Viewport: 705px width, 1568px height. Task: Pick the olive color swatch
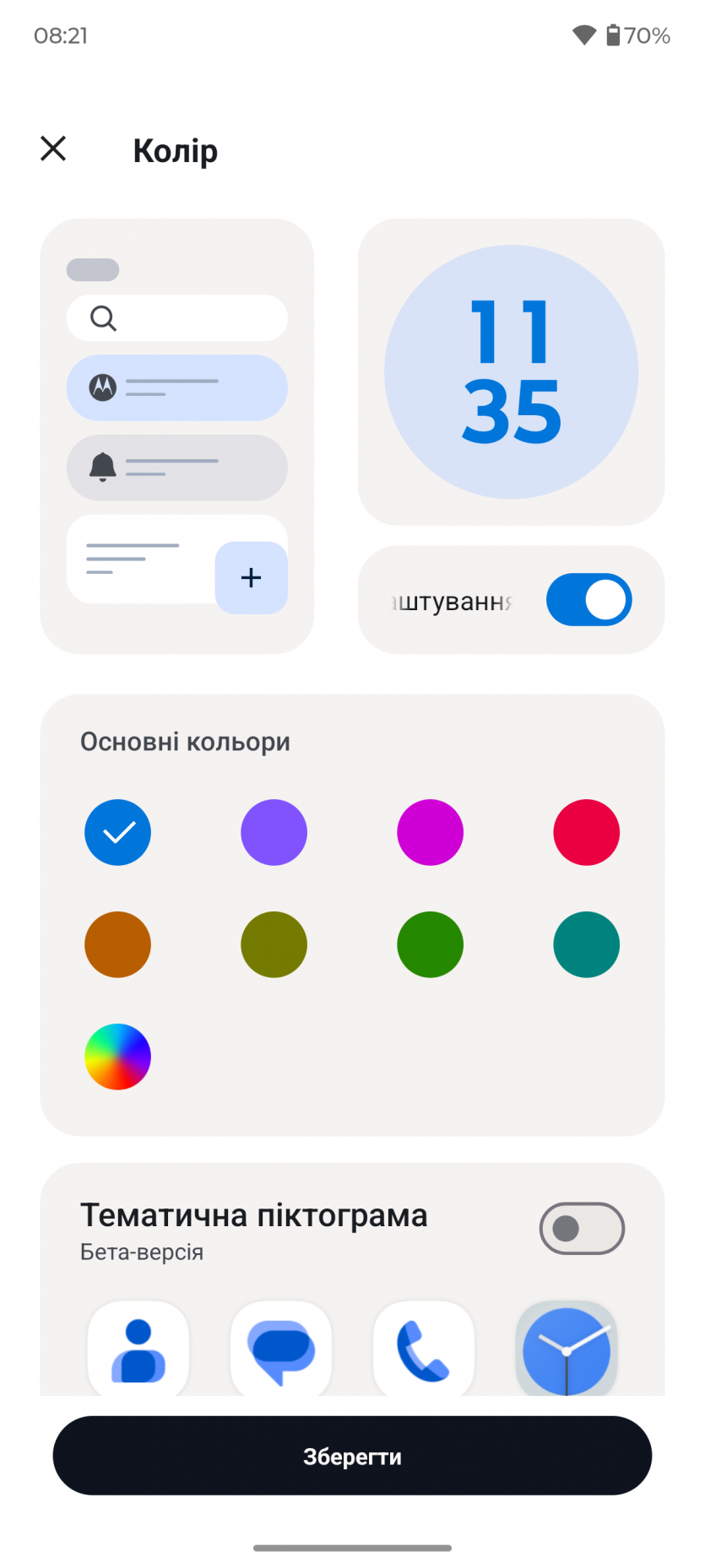pyautogui.click(x=274, y=944)
